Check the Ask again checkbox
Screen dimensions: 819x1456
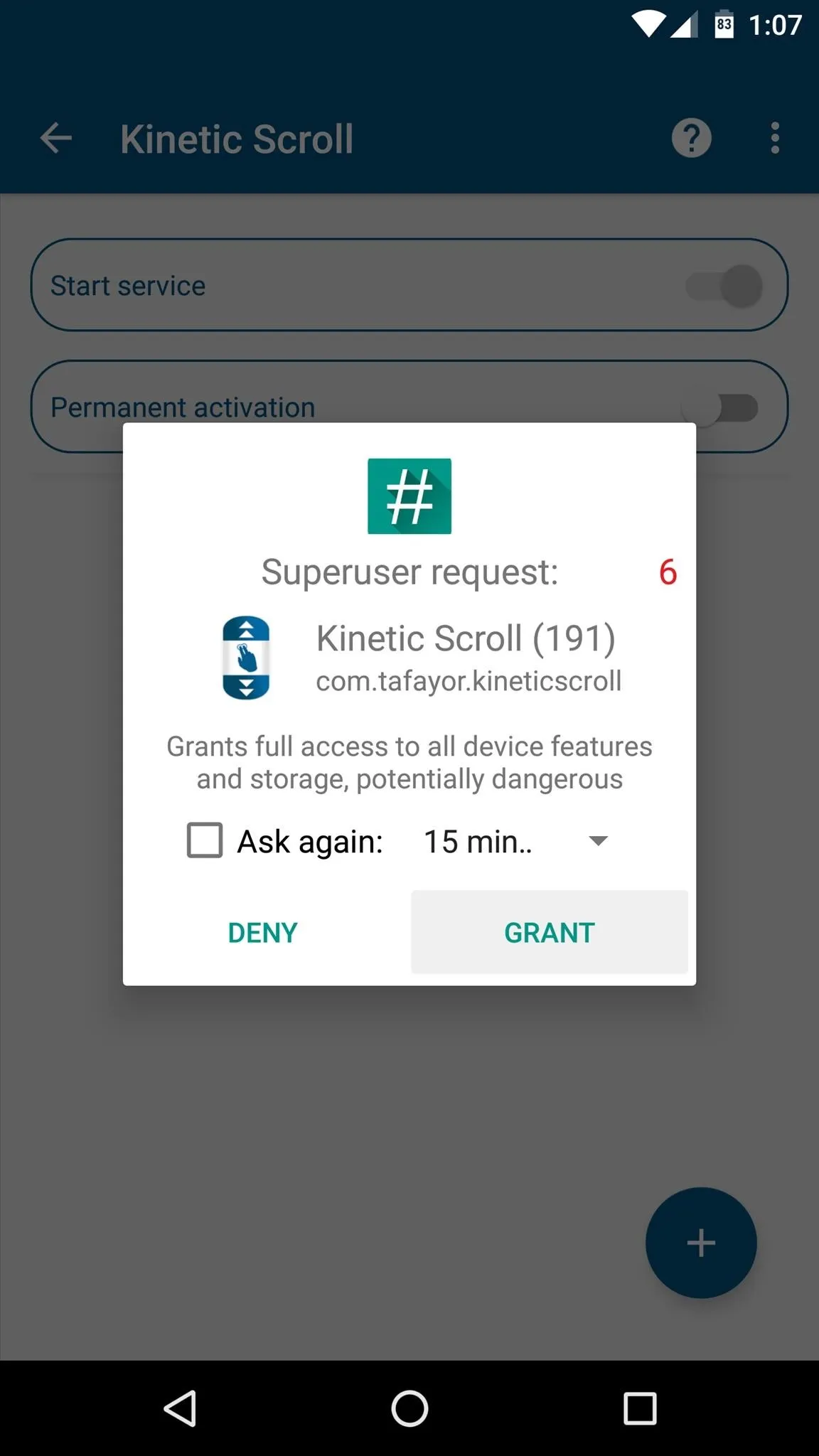205,840
